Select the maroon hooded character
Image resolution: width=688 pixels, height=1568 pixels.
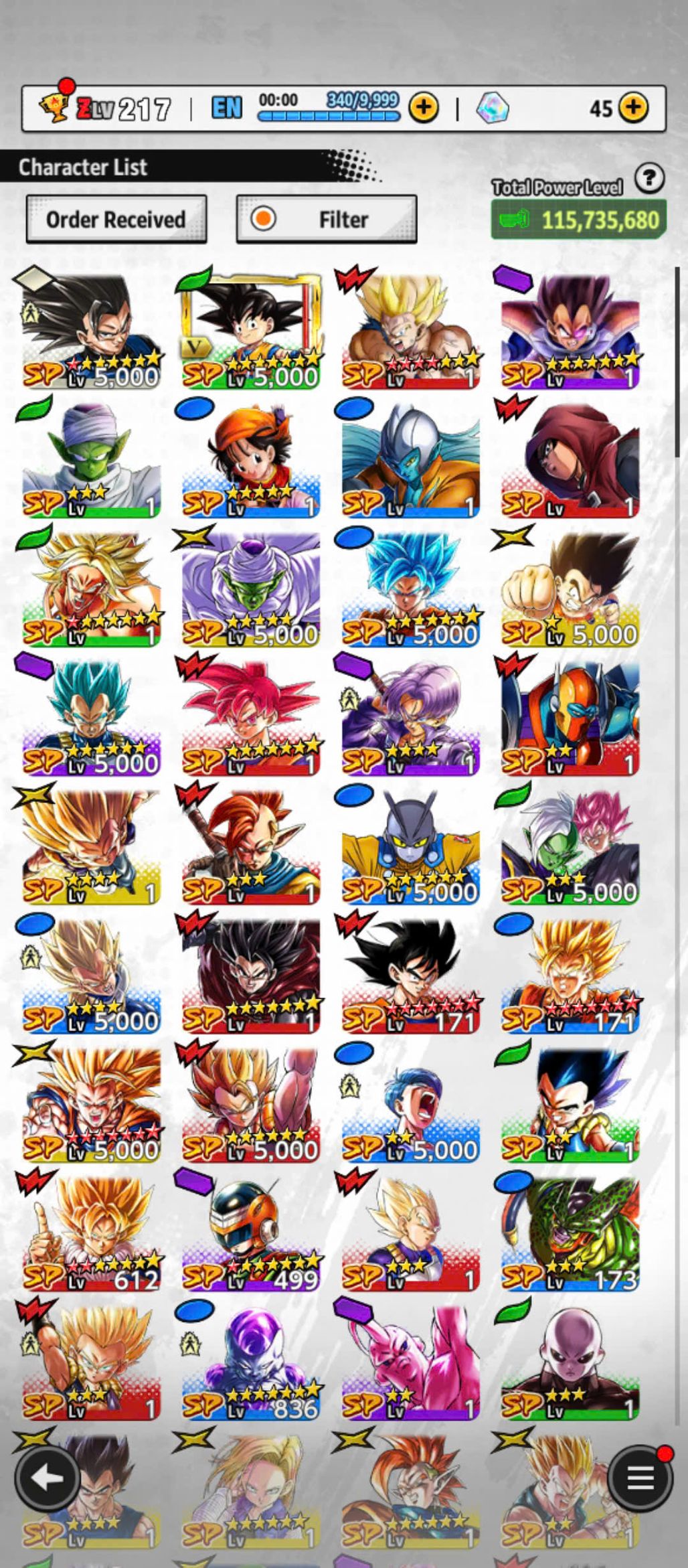(x=570, y=460)
